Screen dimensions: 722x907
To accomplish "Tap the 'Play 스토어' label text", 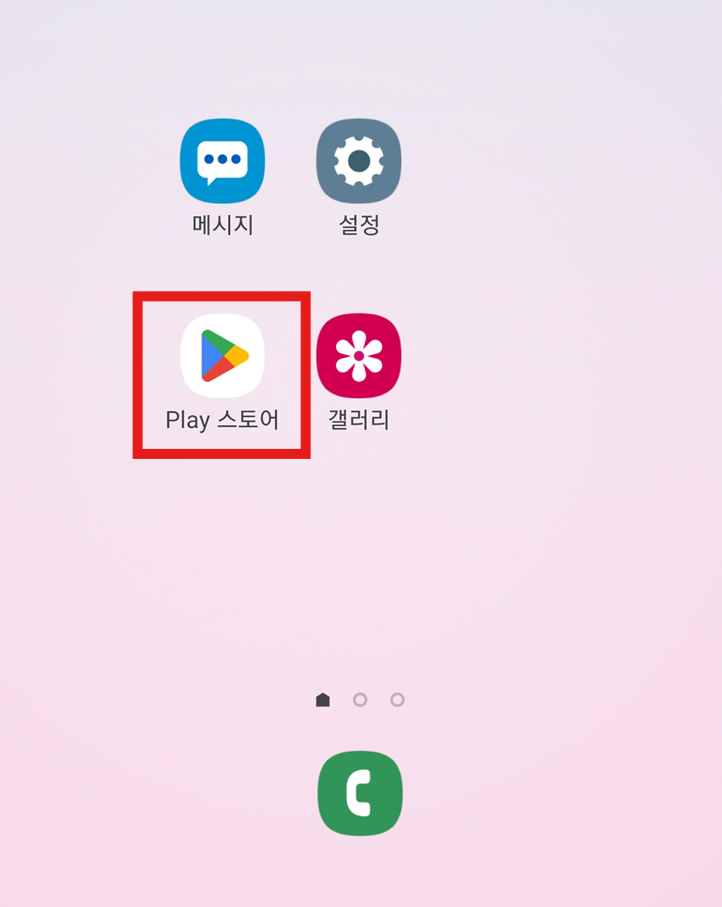I will pos(222,418).
